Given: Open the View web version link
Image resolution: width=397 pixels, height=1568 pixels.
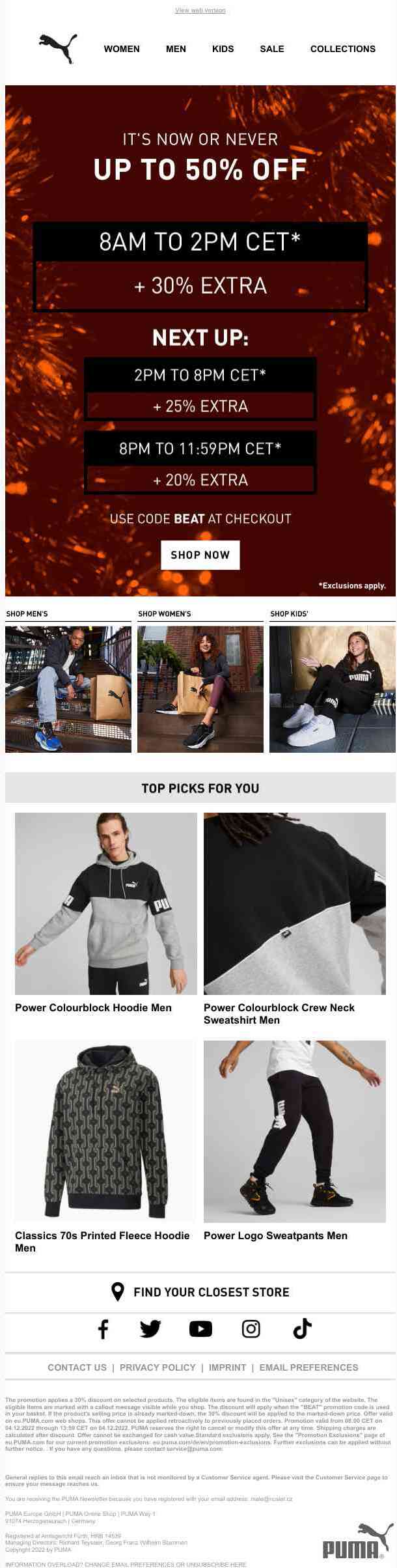Looking at the screenshot, I should point(200,10).
